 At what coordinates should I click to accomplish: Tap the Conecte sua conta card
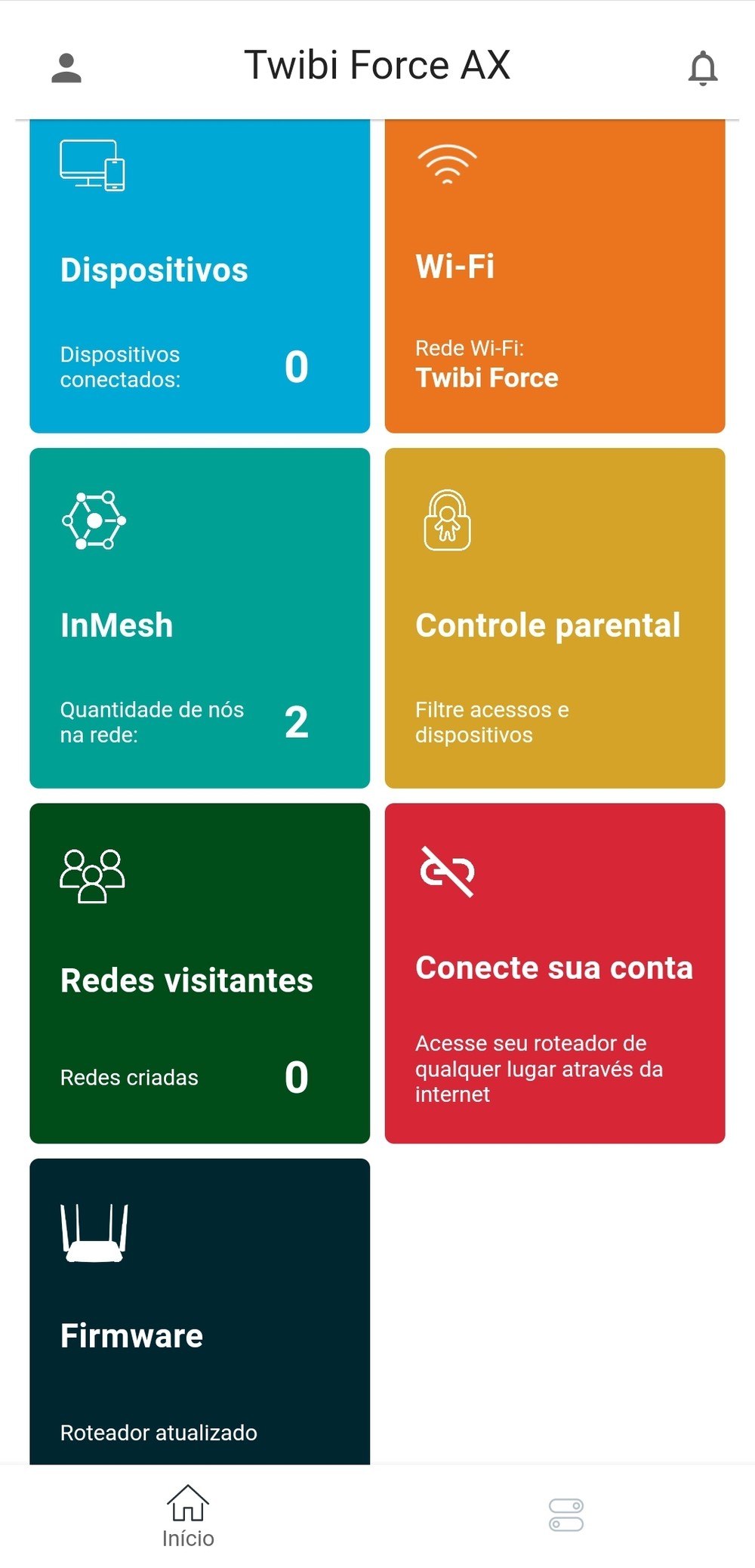click(x=555, y=973)
